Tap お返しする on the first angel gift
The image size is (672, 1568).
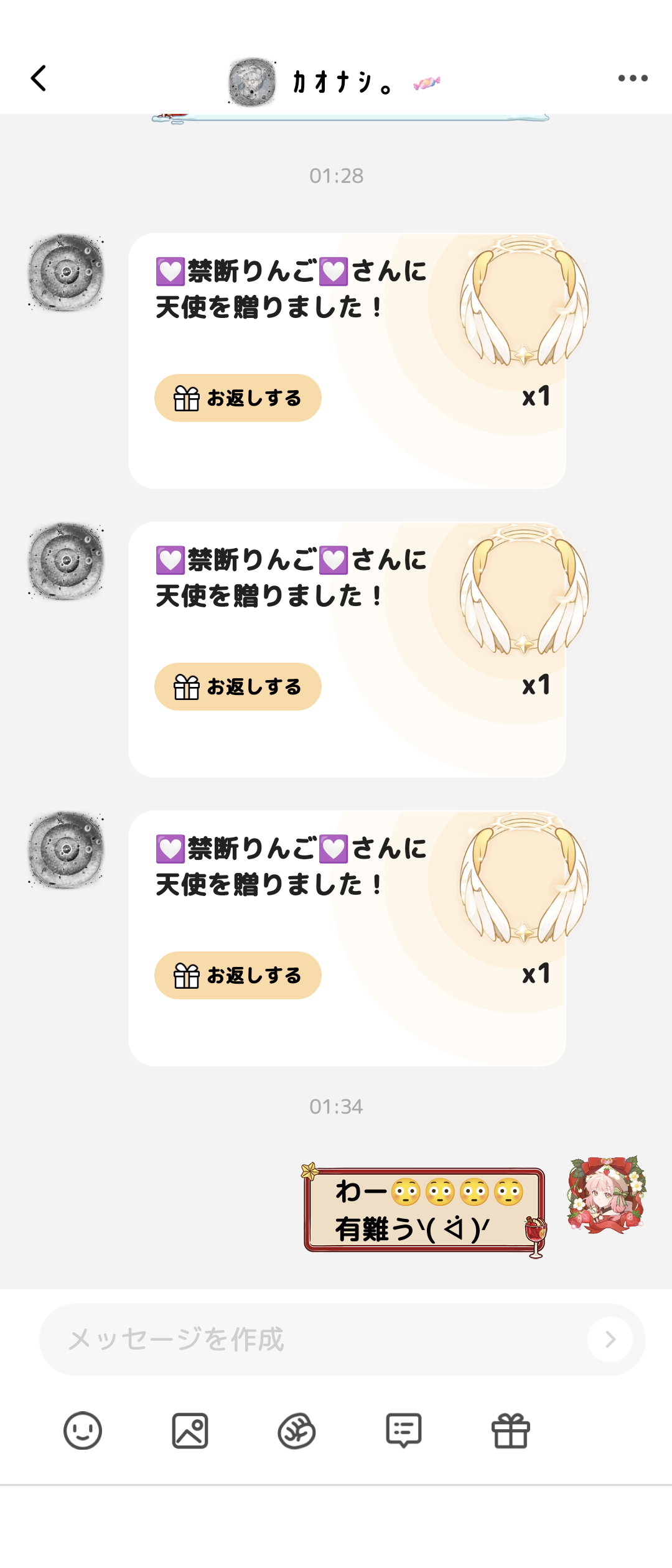point(238,398)
